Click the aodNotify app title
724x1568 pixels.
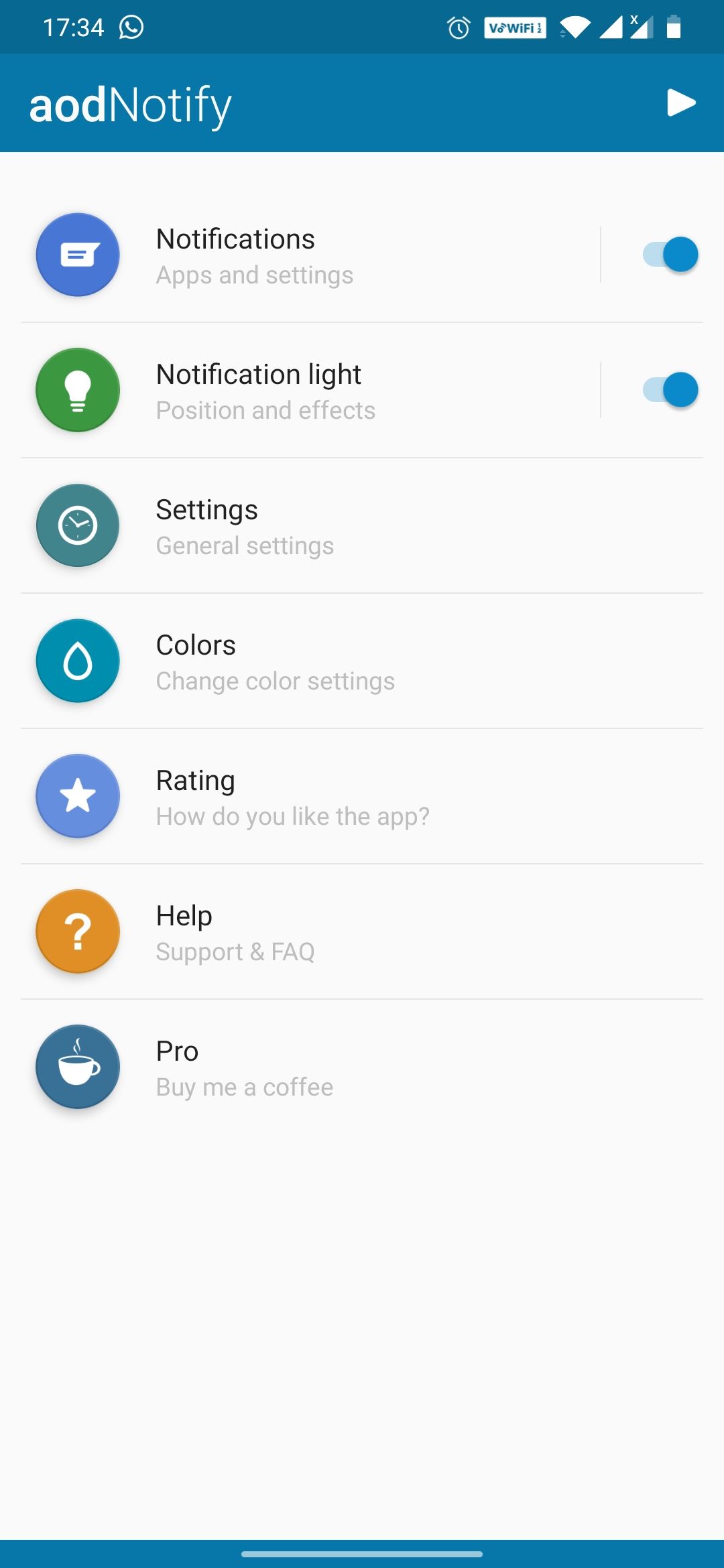point(130,103)
